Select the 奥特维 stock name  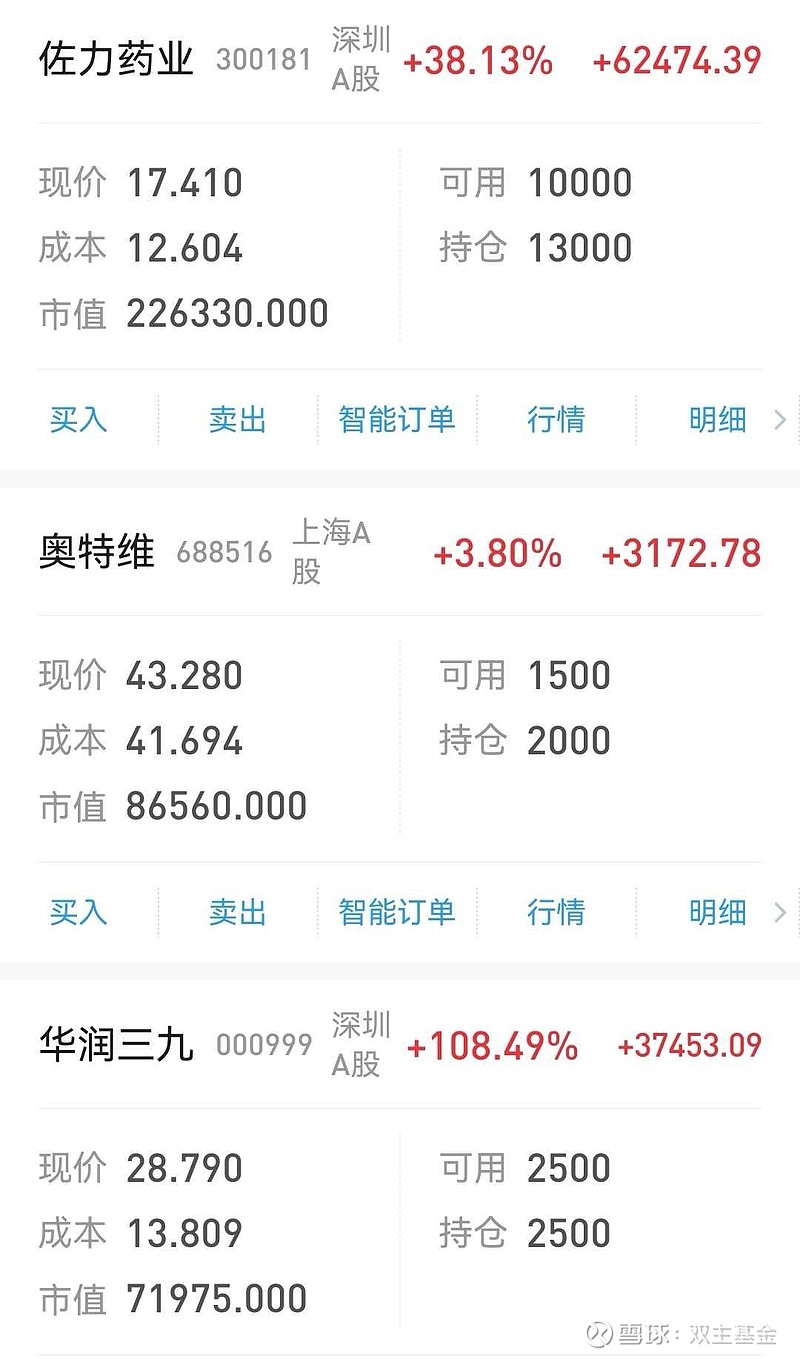97,553
